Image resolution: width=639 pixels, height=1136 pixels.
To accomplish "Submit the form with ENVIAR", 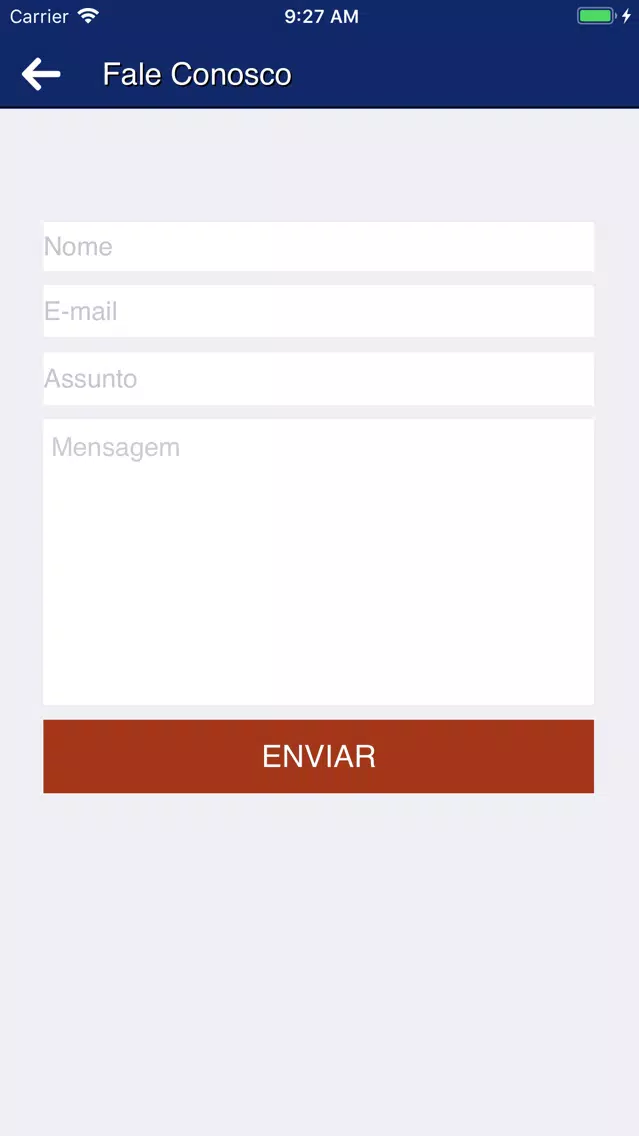I will click(318, 756).
